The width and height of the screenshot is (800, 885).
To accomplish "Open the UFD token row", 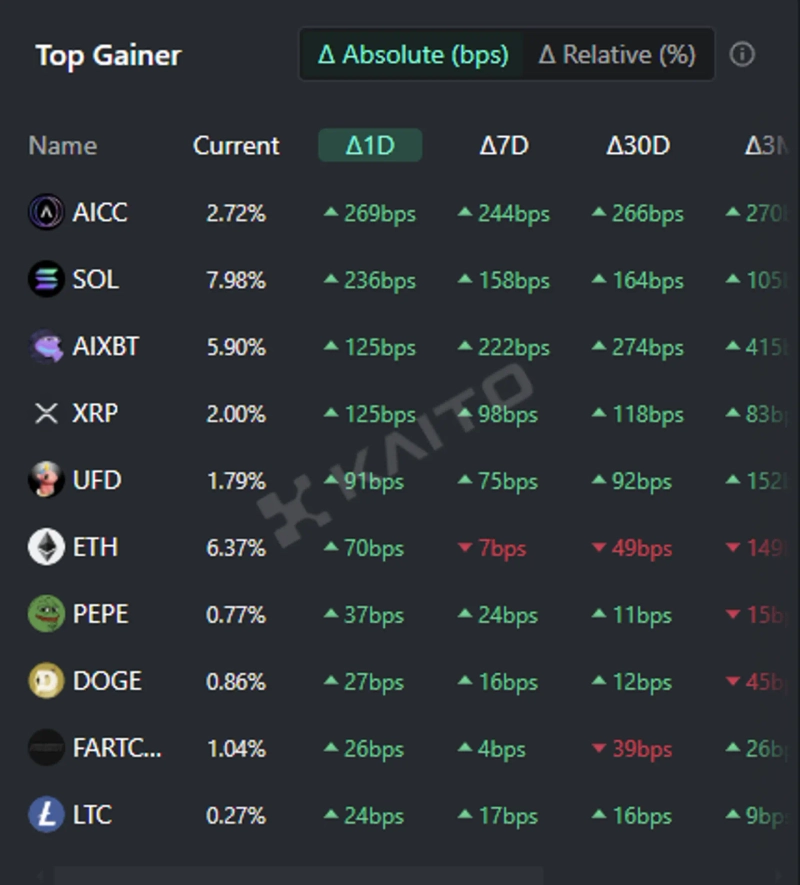I will pyautogui.click(x=96, y=480).
